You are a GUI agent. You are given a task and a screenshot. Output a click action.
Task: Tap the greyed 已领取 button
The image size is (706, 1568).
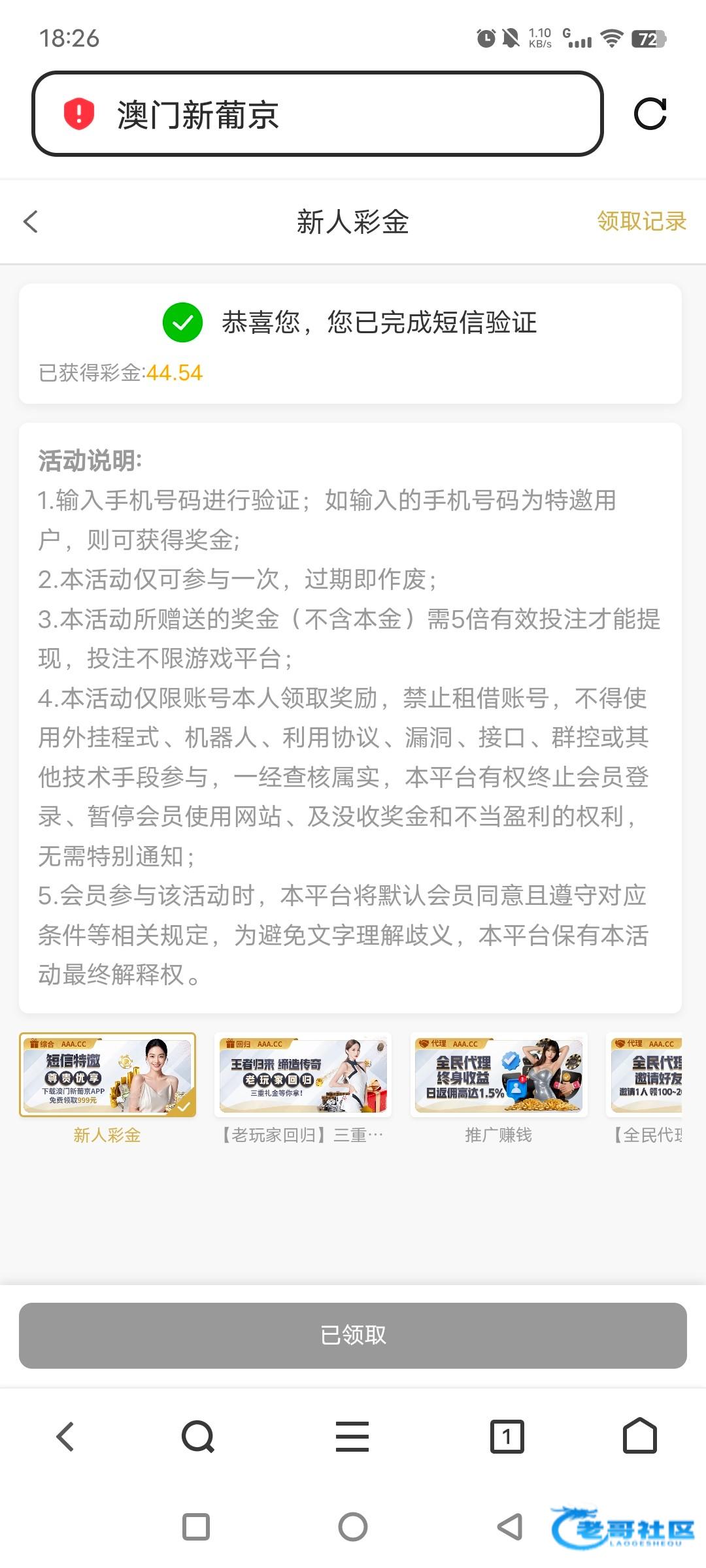pos(353,1335)
